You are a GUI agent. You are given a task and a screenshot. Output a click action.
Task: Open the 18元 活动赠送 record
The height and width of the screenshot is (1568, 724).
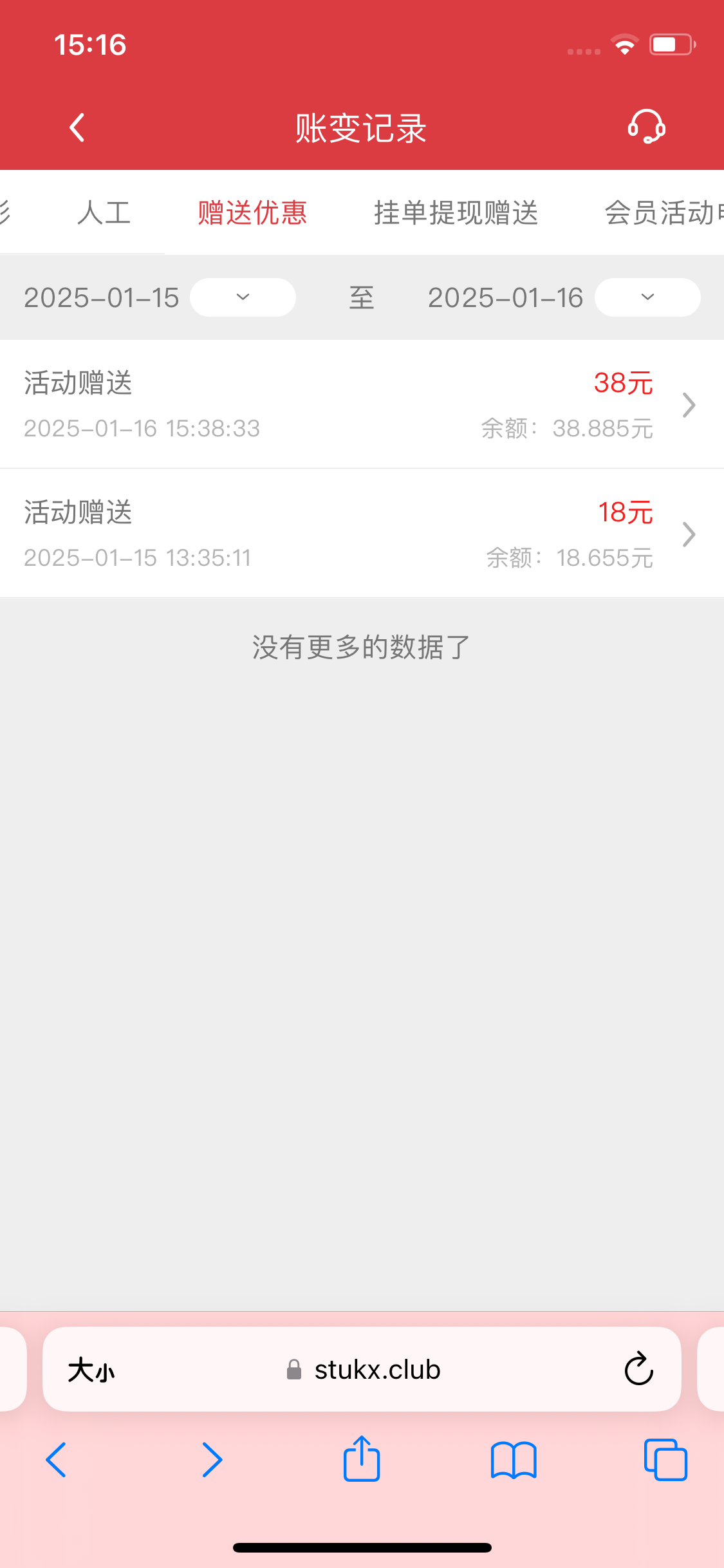point(362,534)
